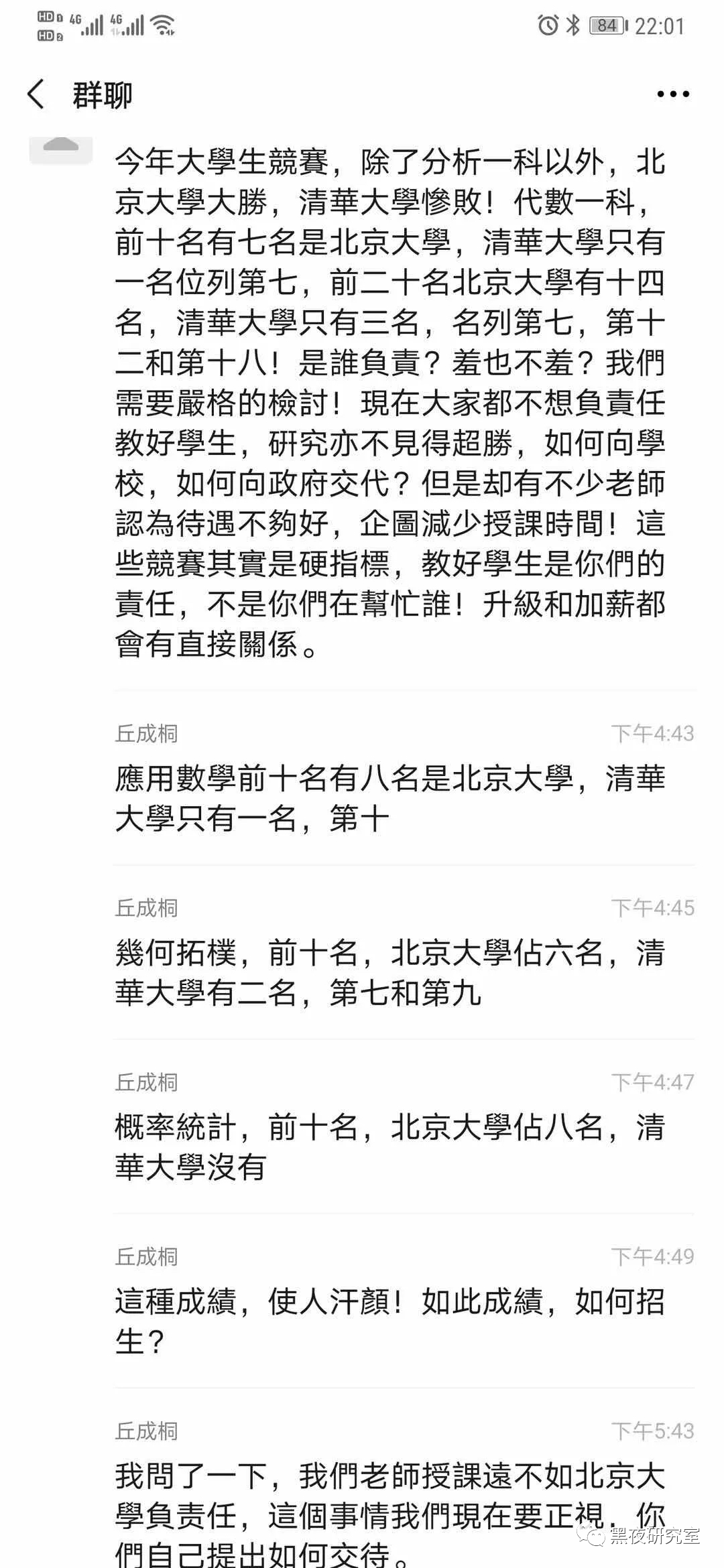Open the message starting with 今年大學生競賽

click(x=390, y=403)
